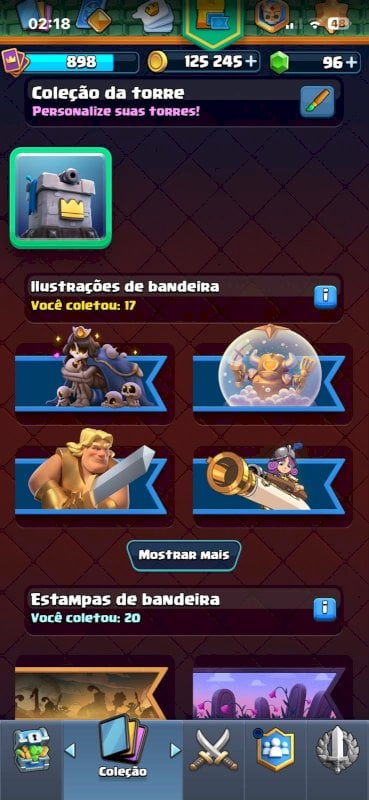The width and height of the screenshot is (369, 800).
Task: Tap the Mostrar mais button
Action: point(184,555)
